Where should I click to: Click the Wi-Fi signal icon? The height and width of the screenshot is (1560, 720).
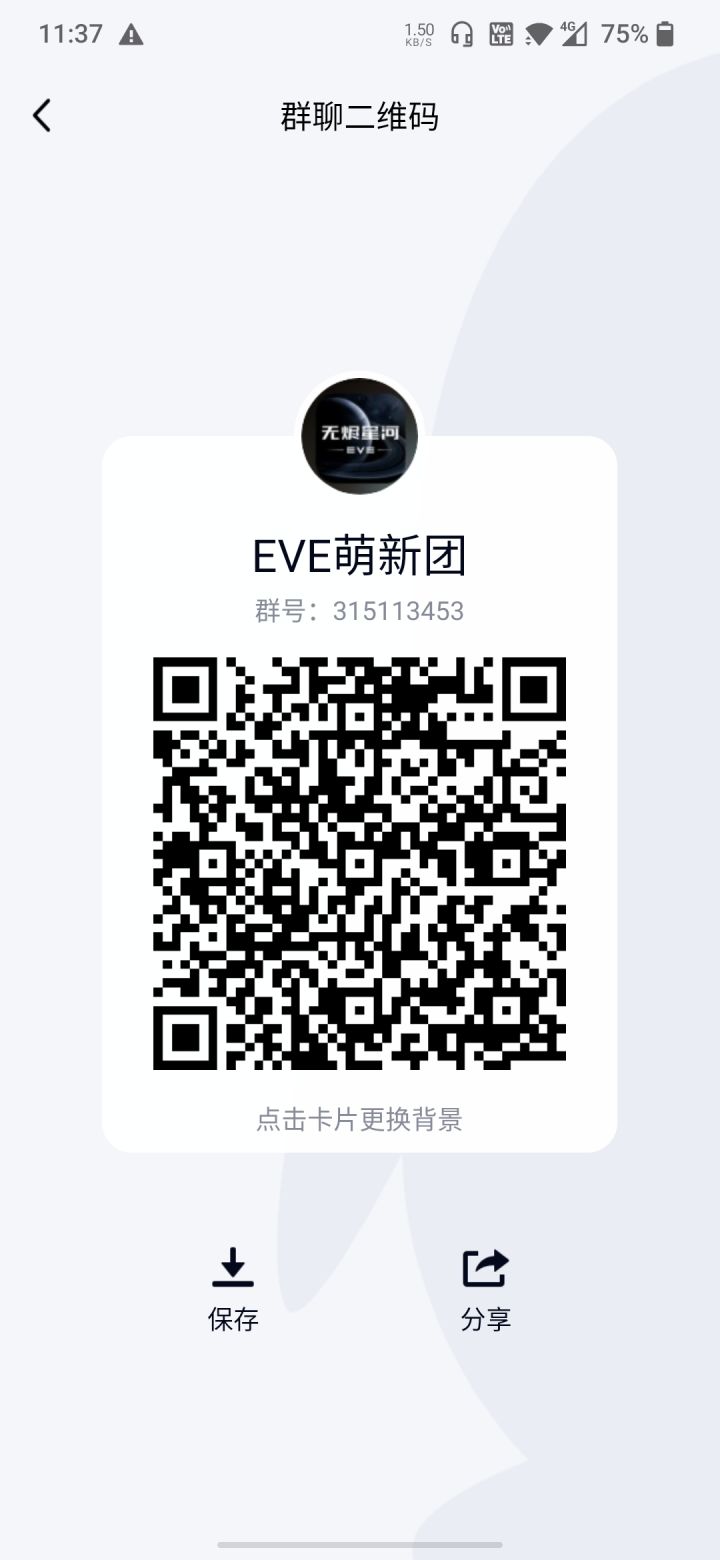[x=540, y=33]
